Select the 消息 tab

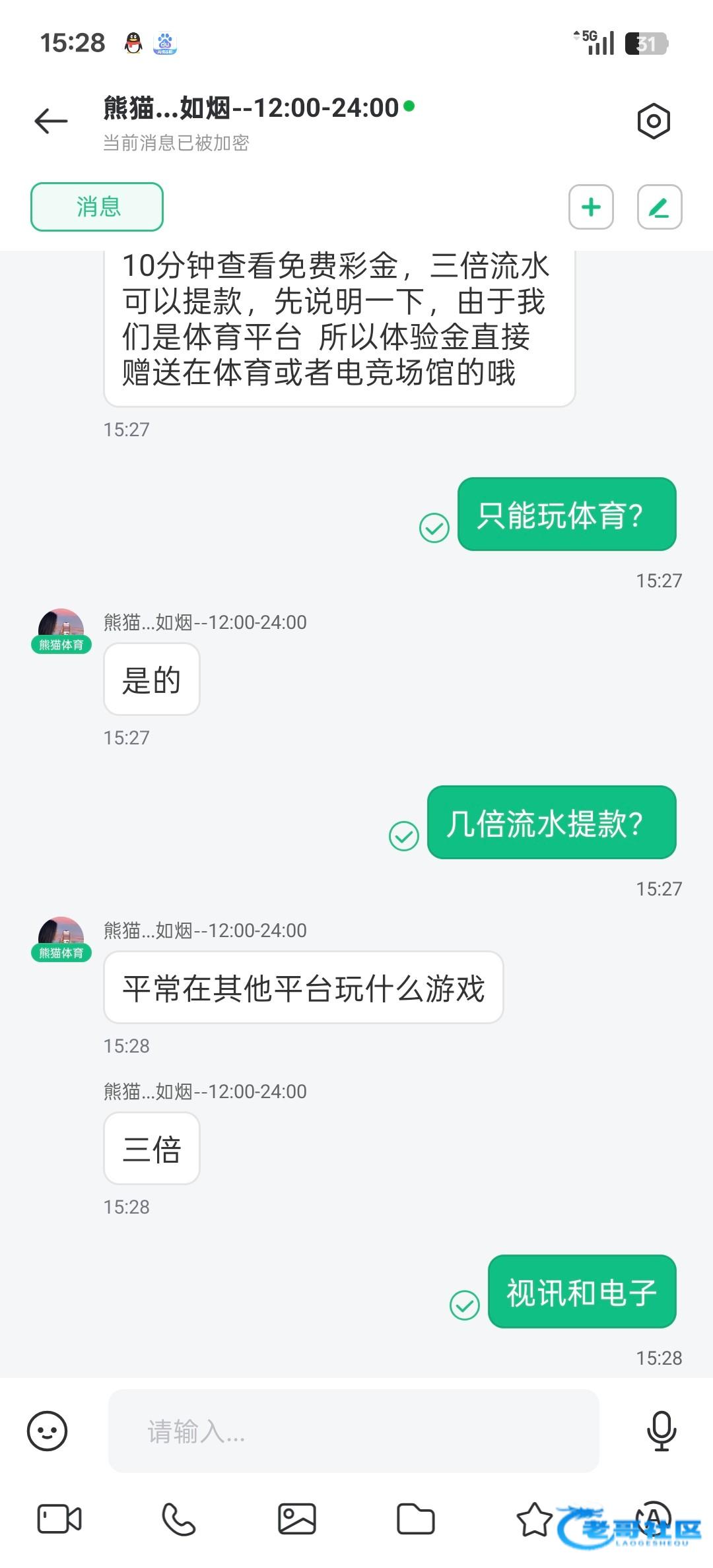pyautogui.click(x=97, y=207)
